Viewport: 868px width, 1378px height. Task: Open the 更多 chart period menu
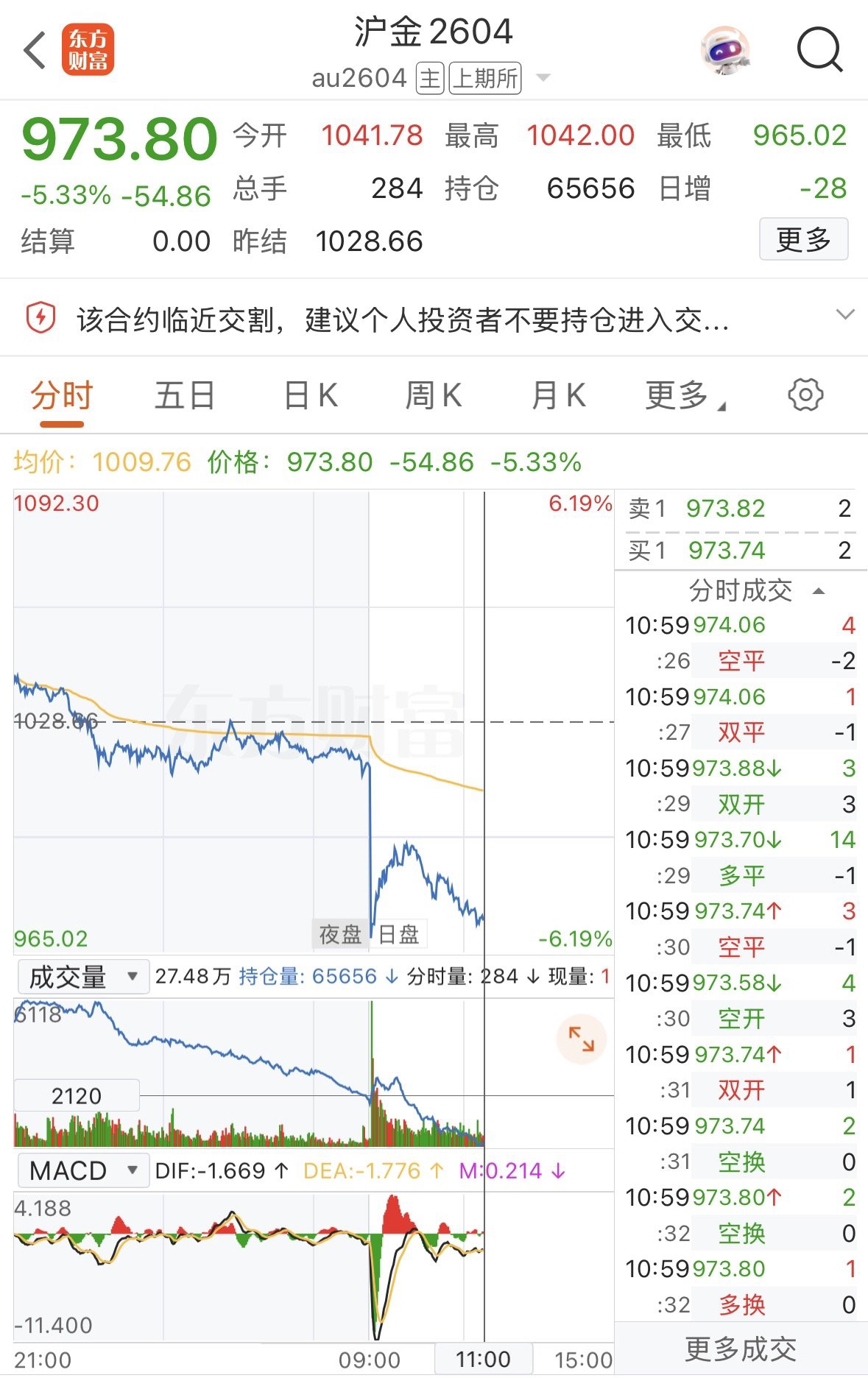684,396
